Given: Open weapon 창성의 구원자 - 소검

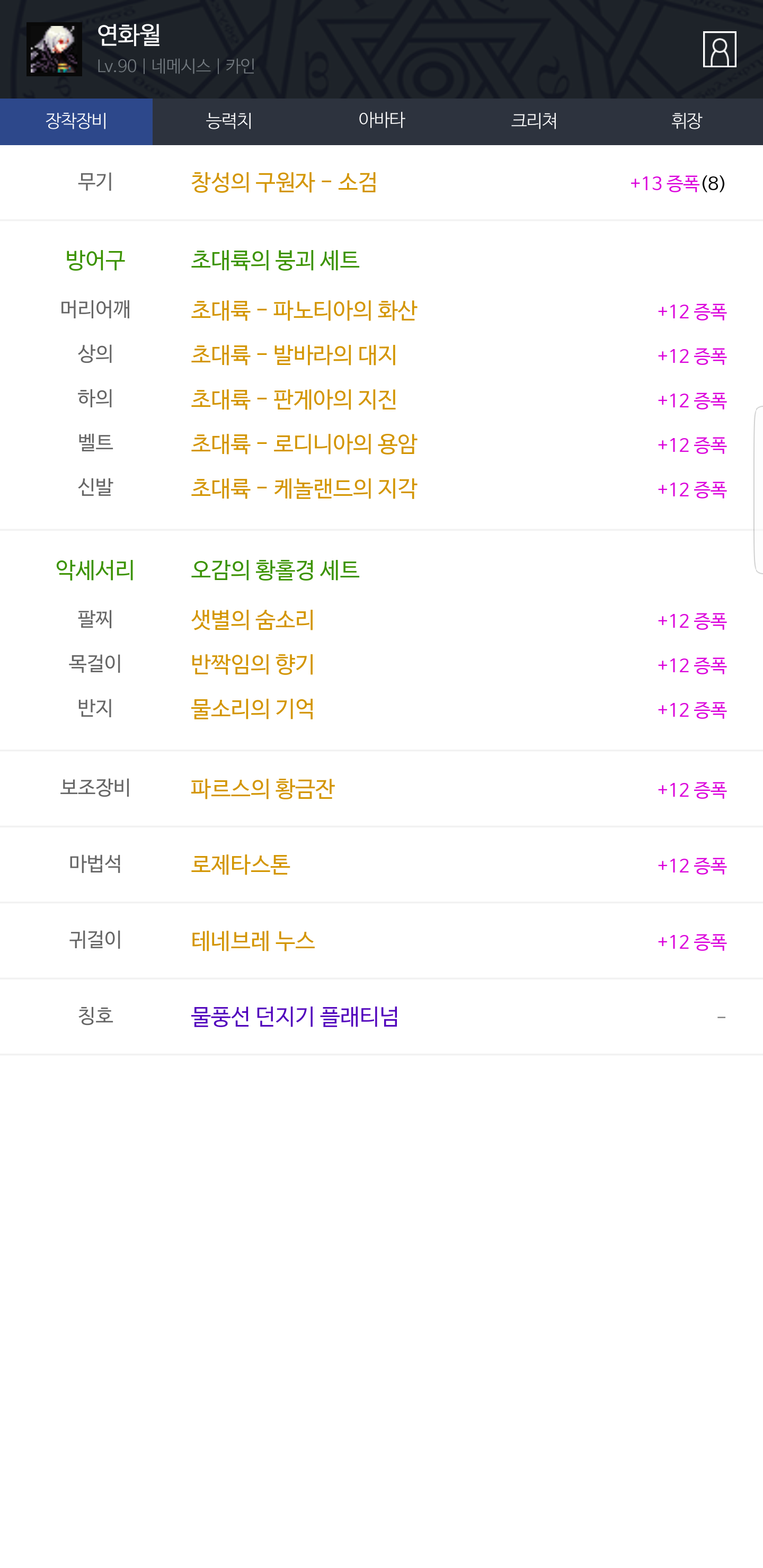Looking at the screenshot, I should 381,182.
